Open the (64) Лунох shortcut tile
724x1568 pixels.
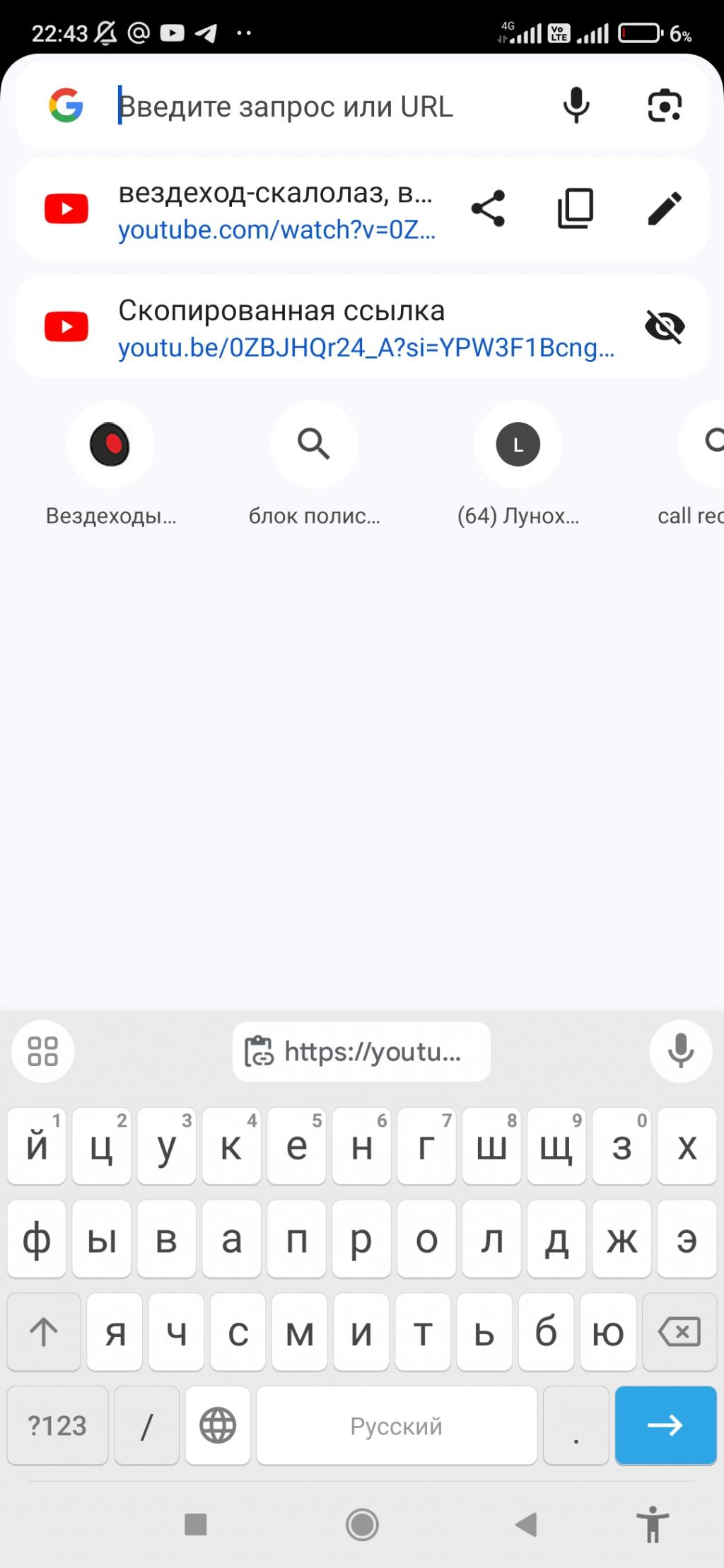click(x=518, y=464)
